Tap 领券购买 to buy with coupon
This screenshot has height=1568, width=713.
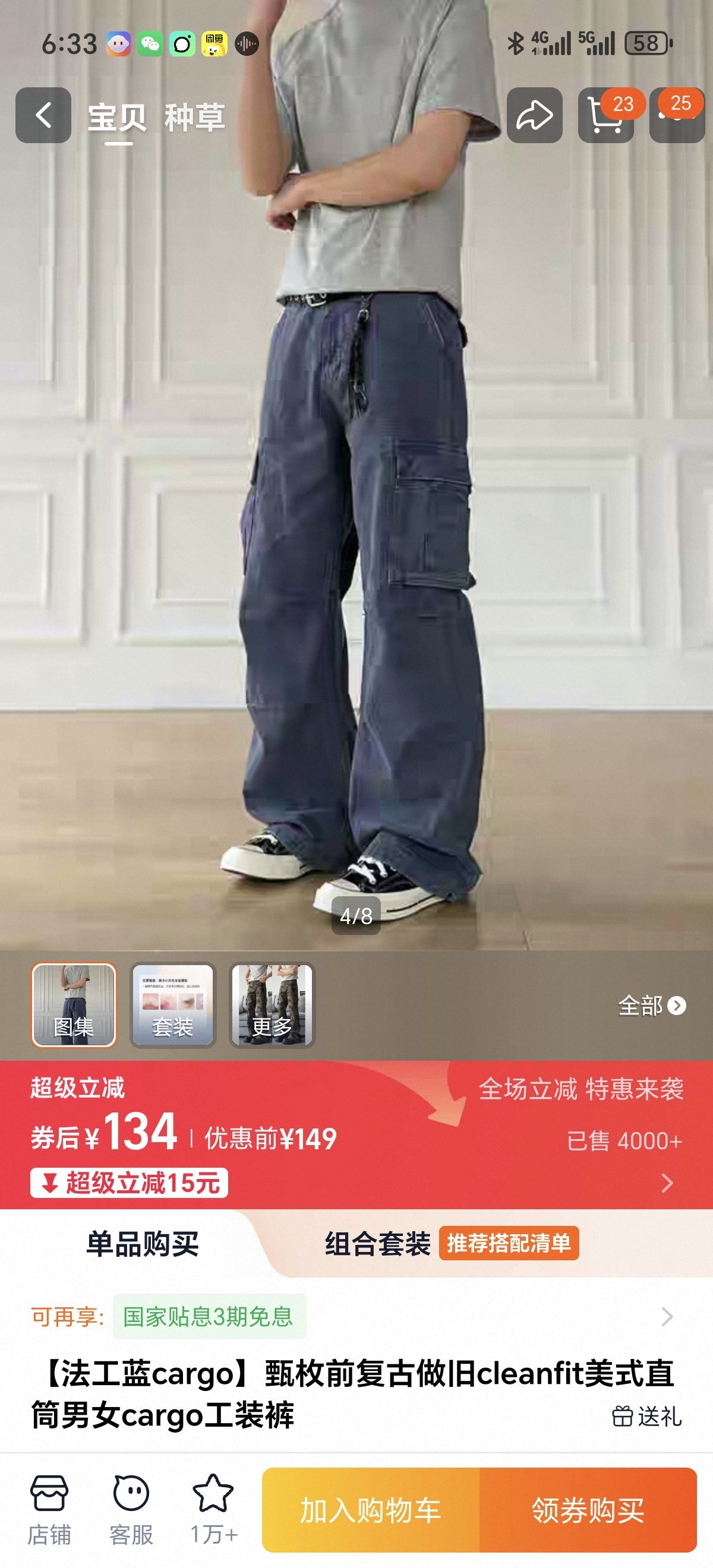click(588, 1510)
